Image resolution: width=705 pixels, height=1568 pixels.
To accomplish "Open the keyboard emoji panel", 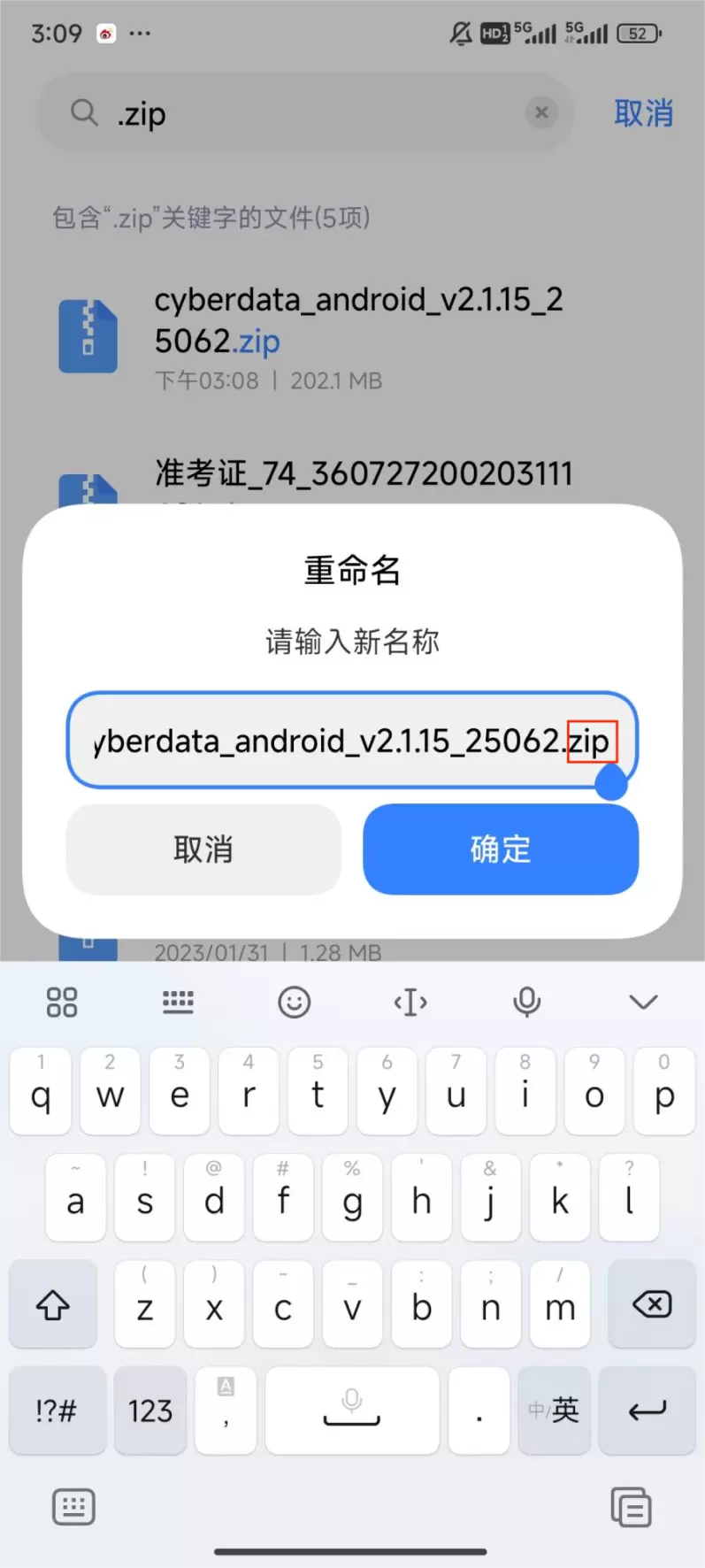I will coord(294,1002).
